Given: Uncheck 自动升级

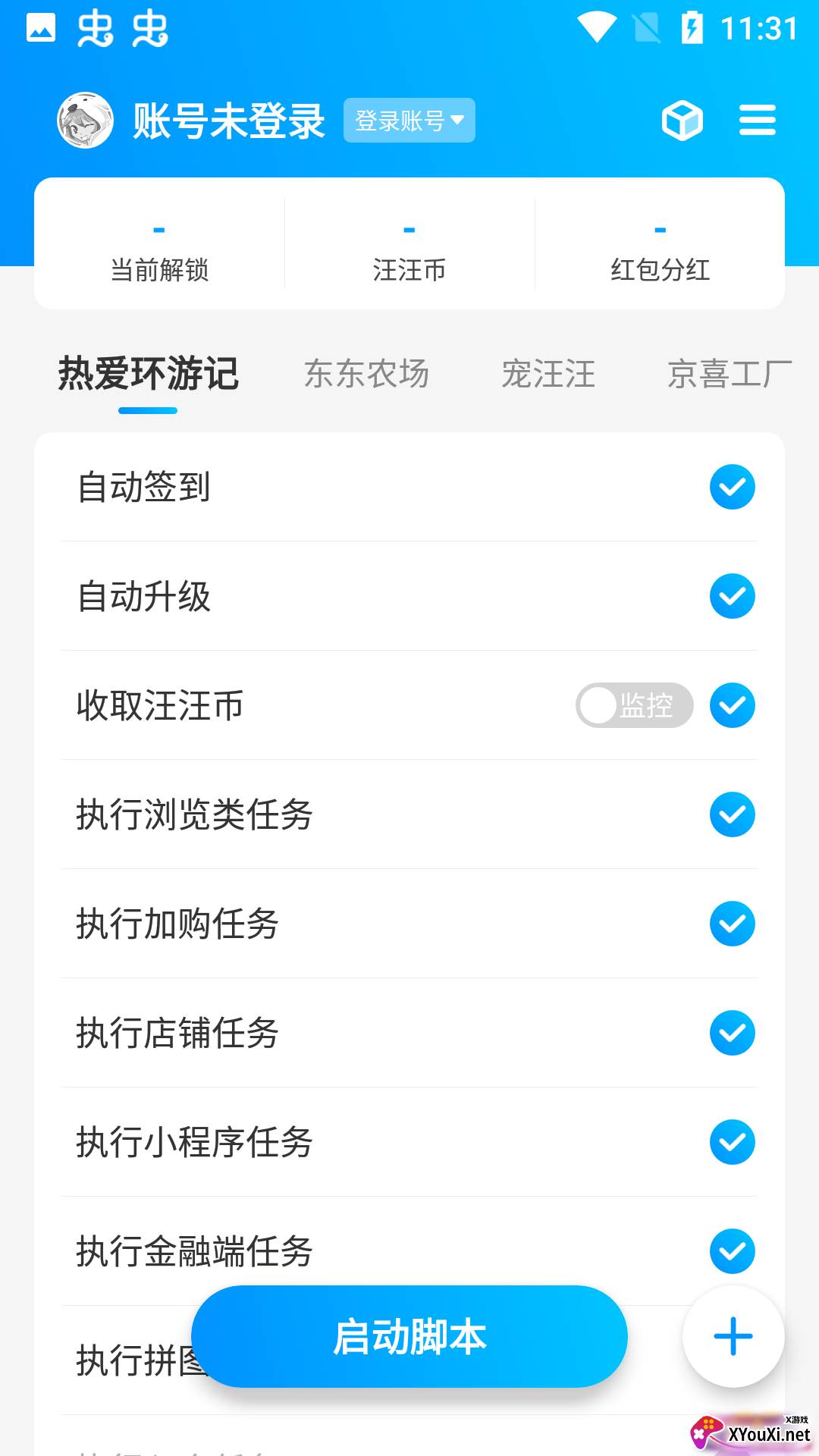Looking at the screenshot, I should (733, 596).
